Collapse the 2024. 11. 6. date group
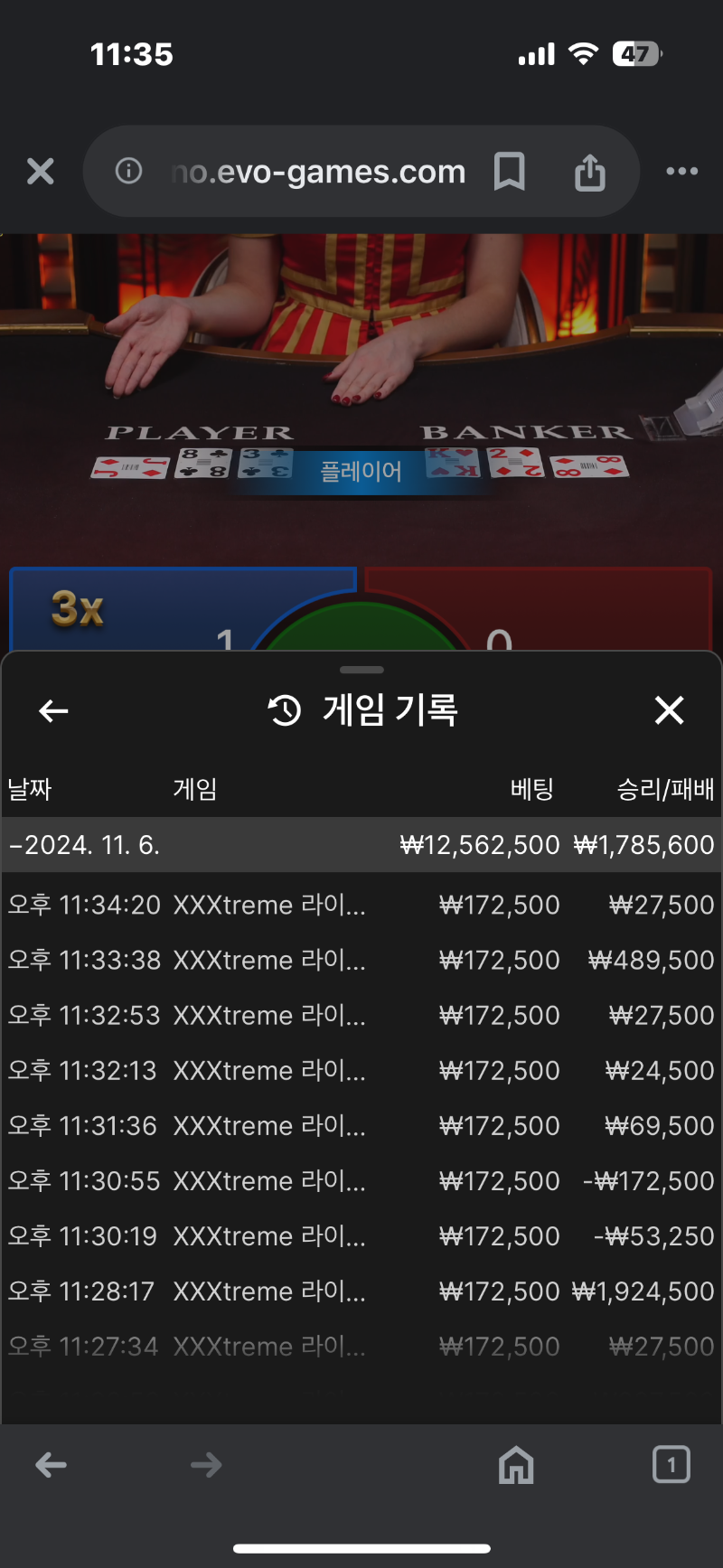Screen dimensions: 723x1568 pyautogui.click(x=361, y=845)
